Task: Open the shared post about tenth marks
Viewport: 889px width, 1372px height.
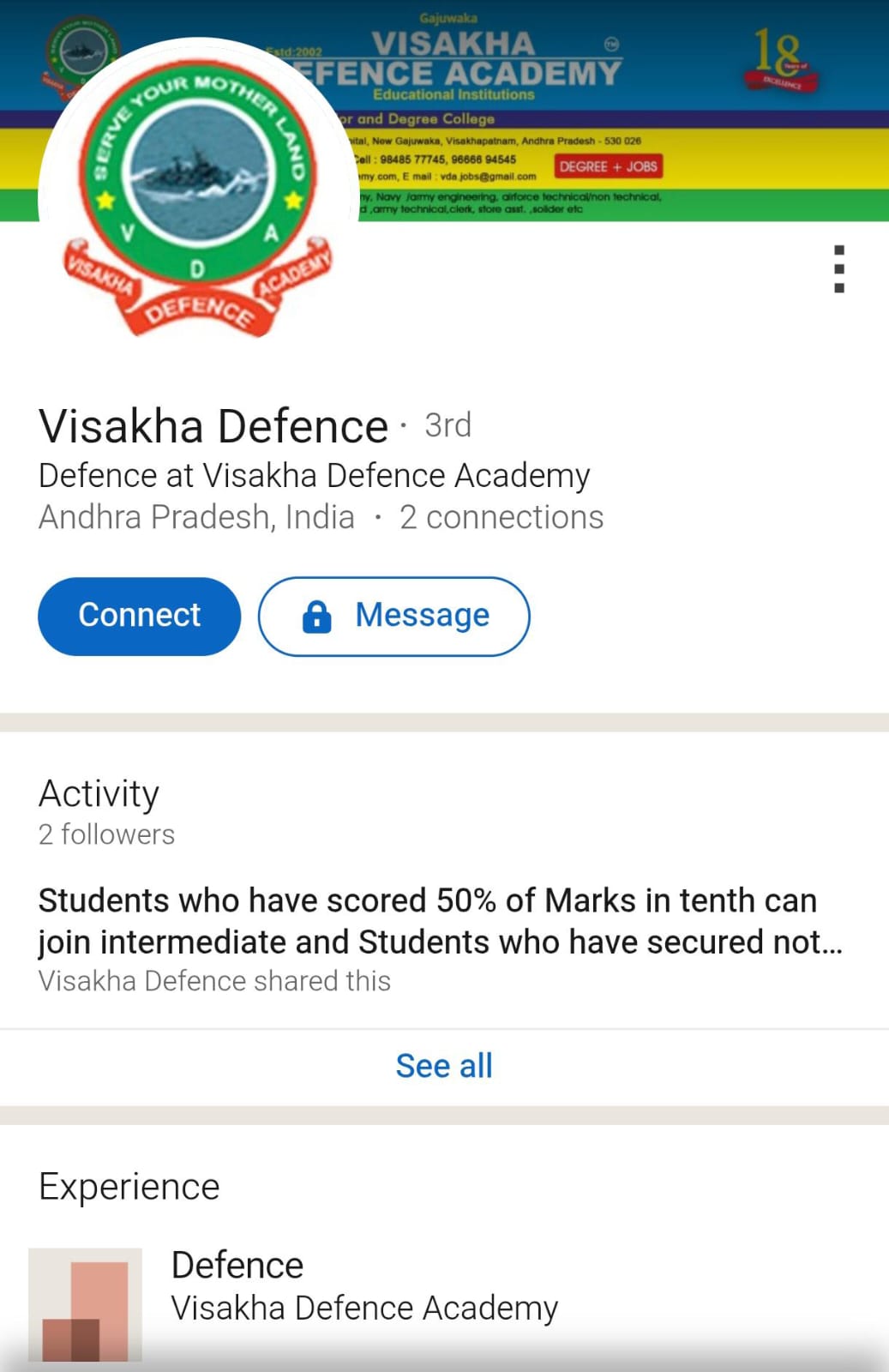Action: click(x=440, y=921)
